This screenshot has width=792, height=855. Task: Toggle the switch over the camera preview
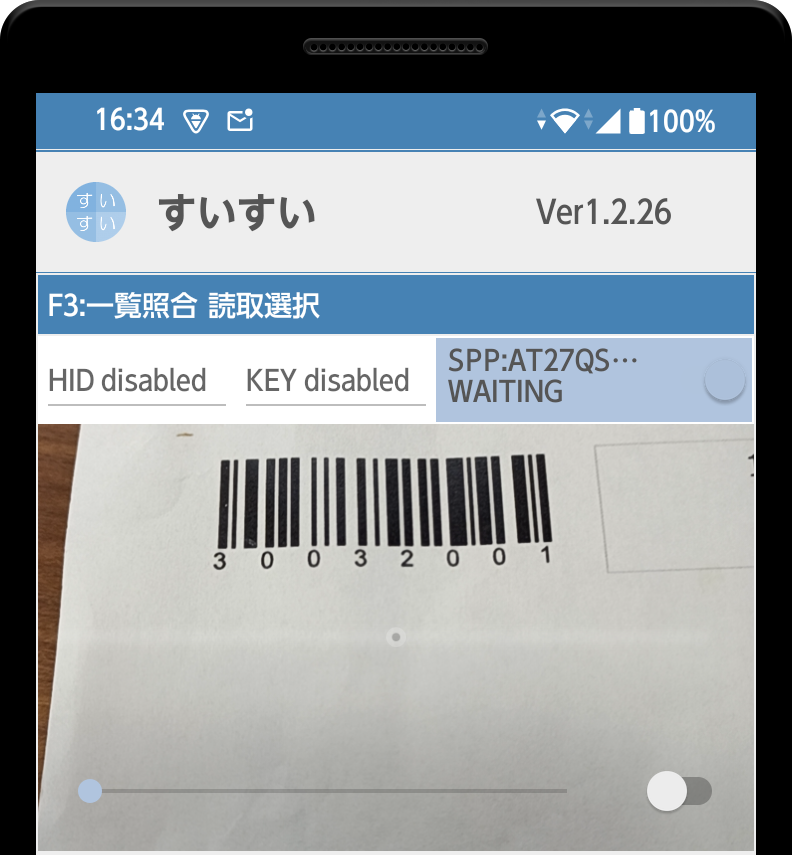click(x=679, y=791)
